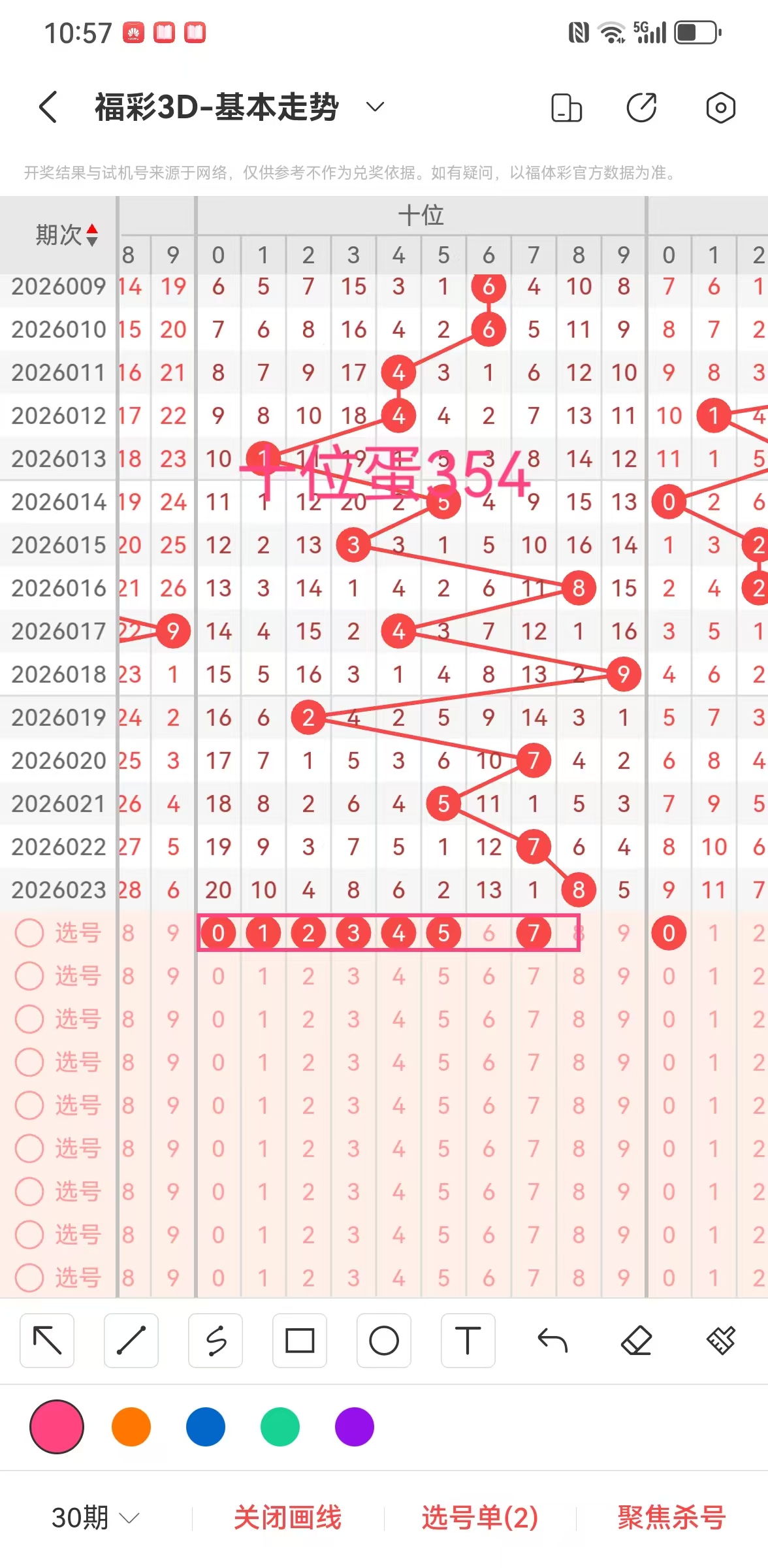Activate the text annotation tool

point(468,1341)
